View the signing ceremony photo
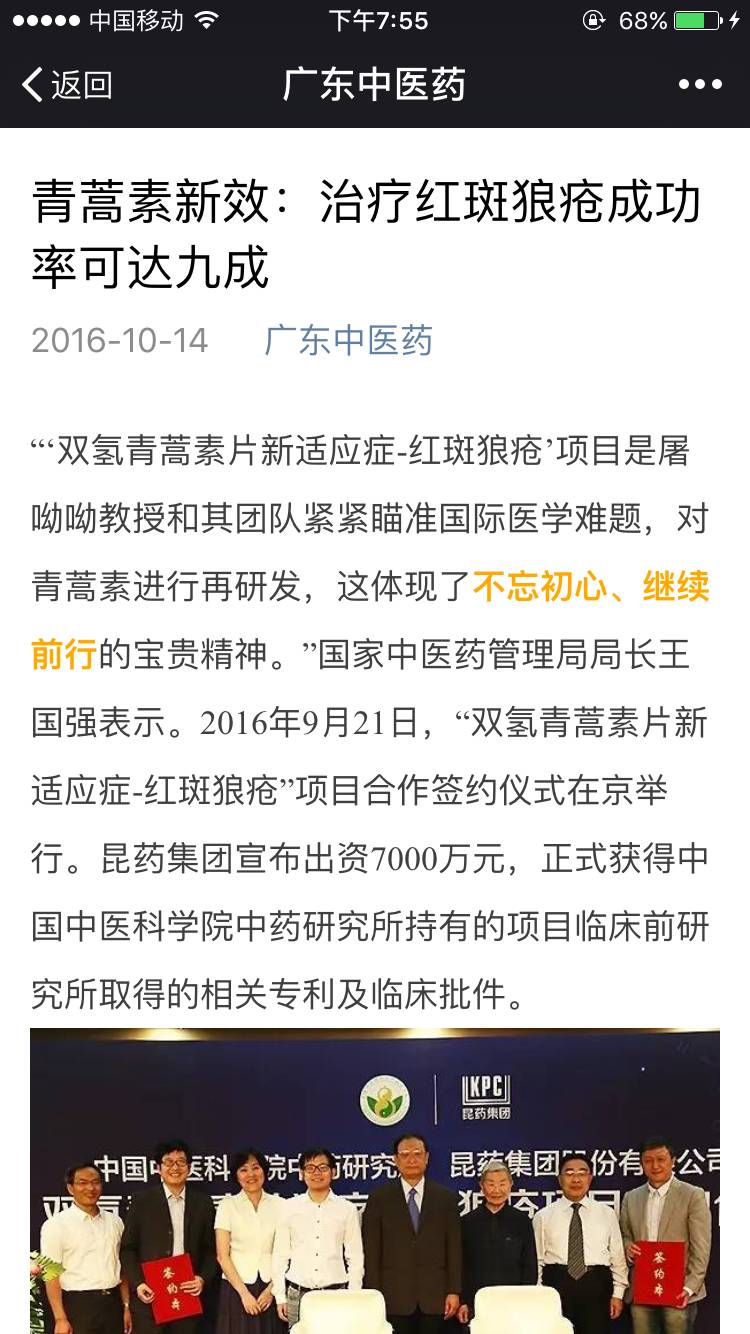Screen dimensions: 750x1334 click(375, 1180)
